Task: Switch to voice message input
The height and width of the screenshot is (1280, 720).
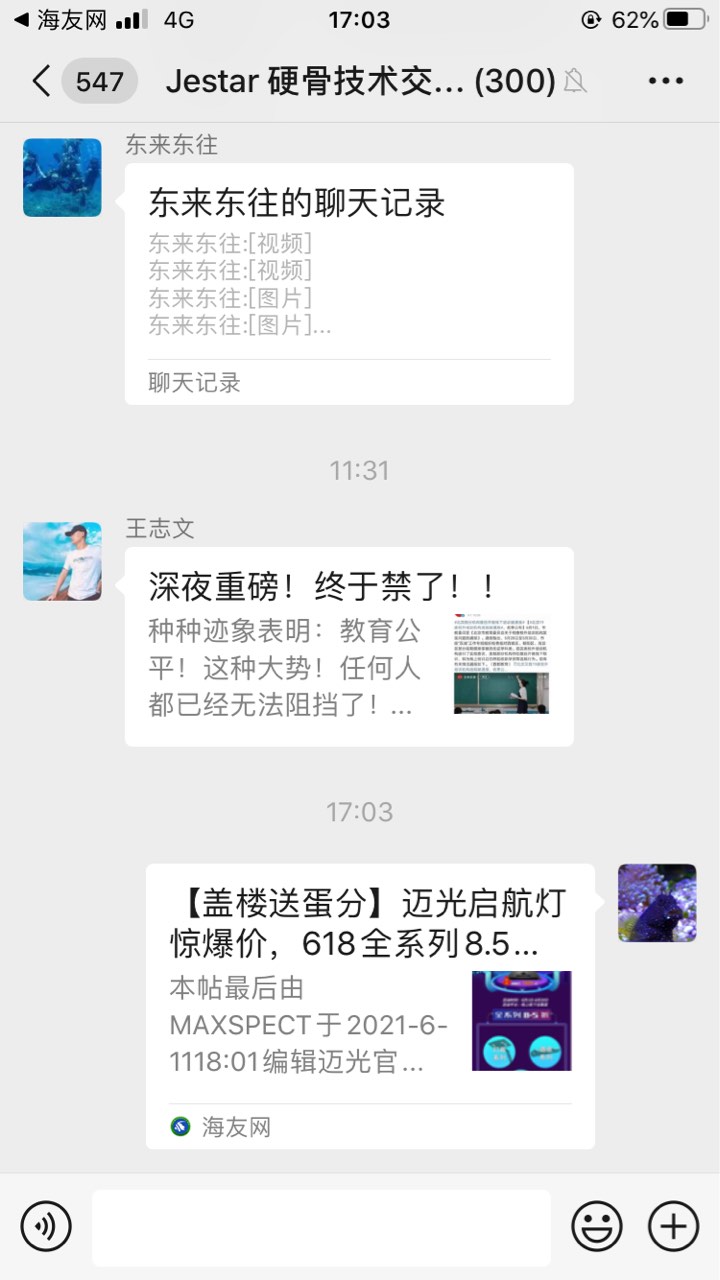Action: 46,1225
